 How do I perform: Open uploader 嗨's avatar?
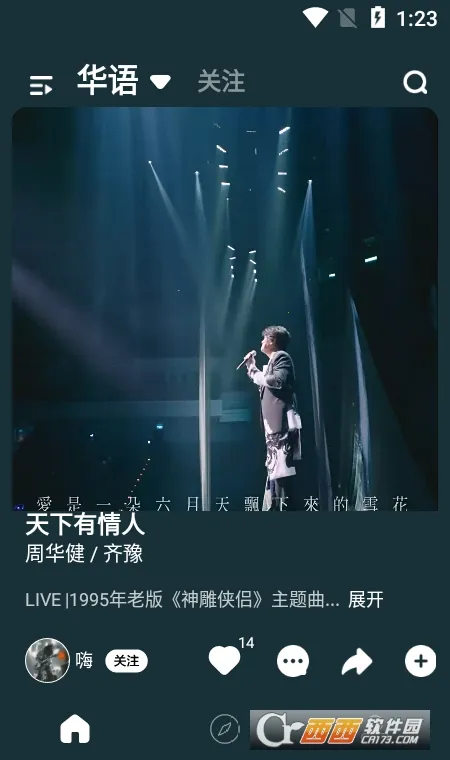pos(47,660)
